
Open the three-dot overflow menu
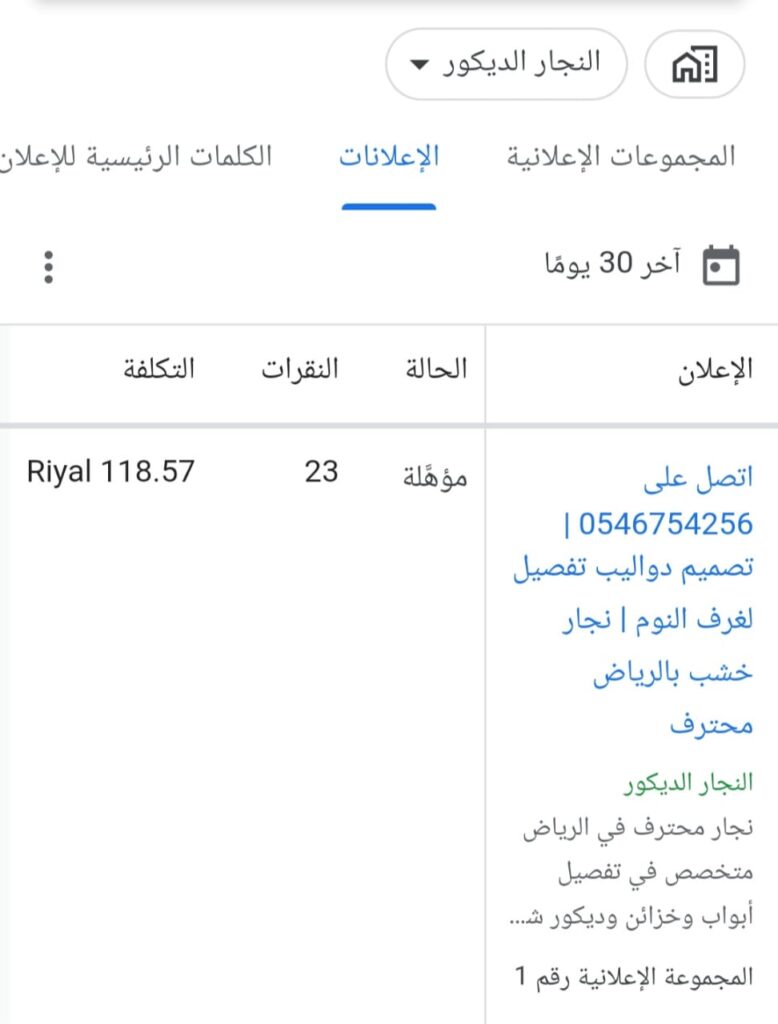(47, 267)
